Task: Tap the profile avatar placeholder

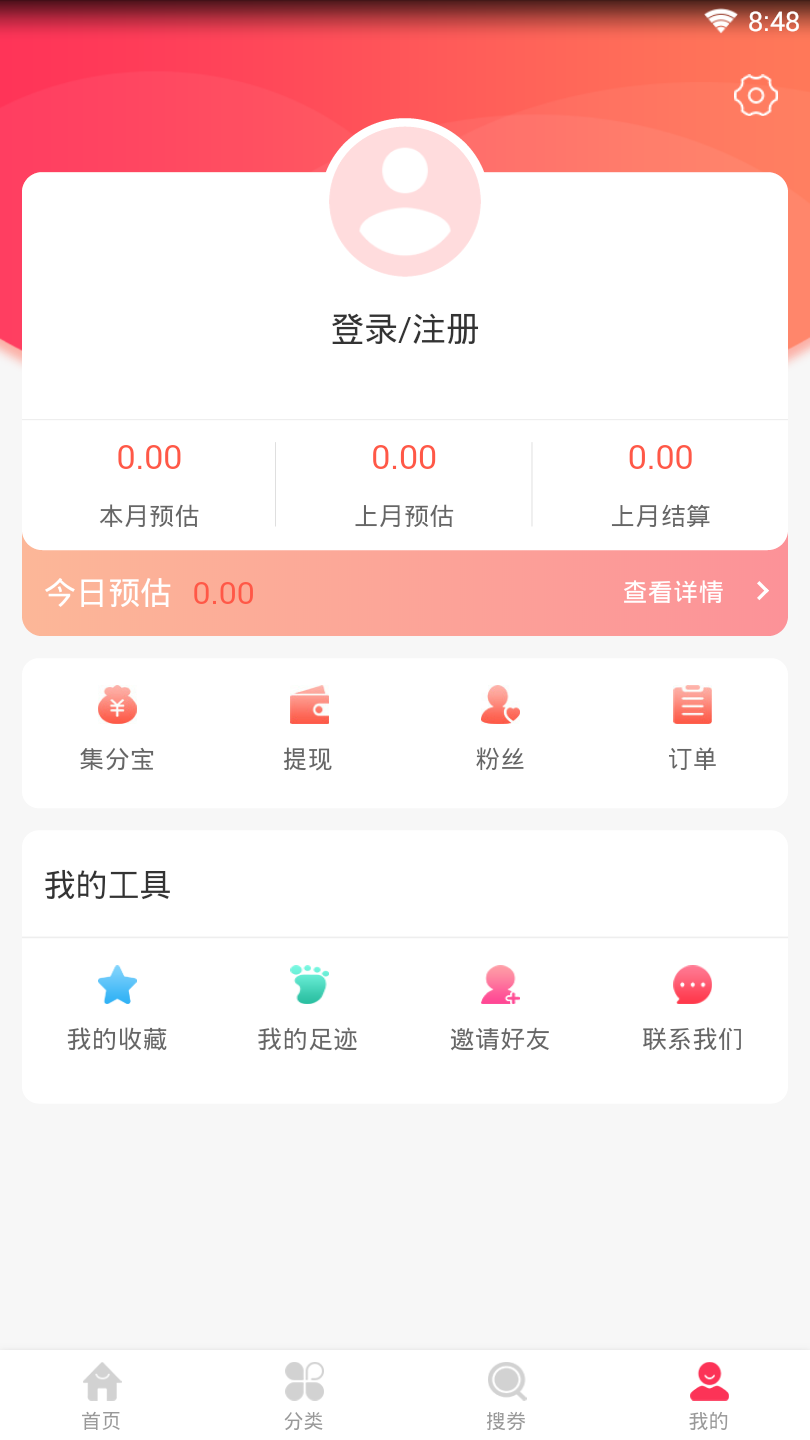Action: (x=404, y=200)
